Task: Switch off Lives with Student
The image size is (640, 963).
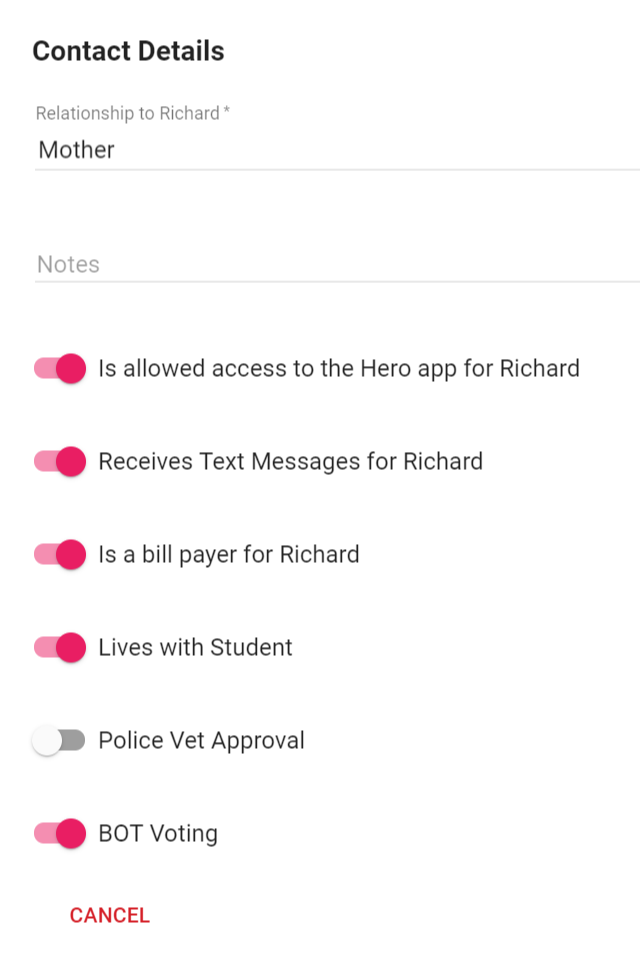Action: tap(60, 648)
